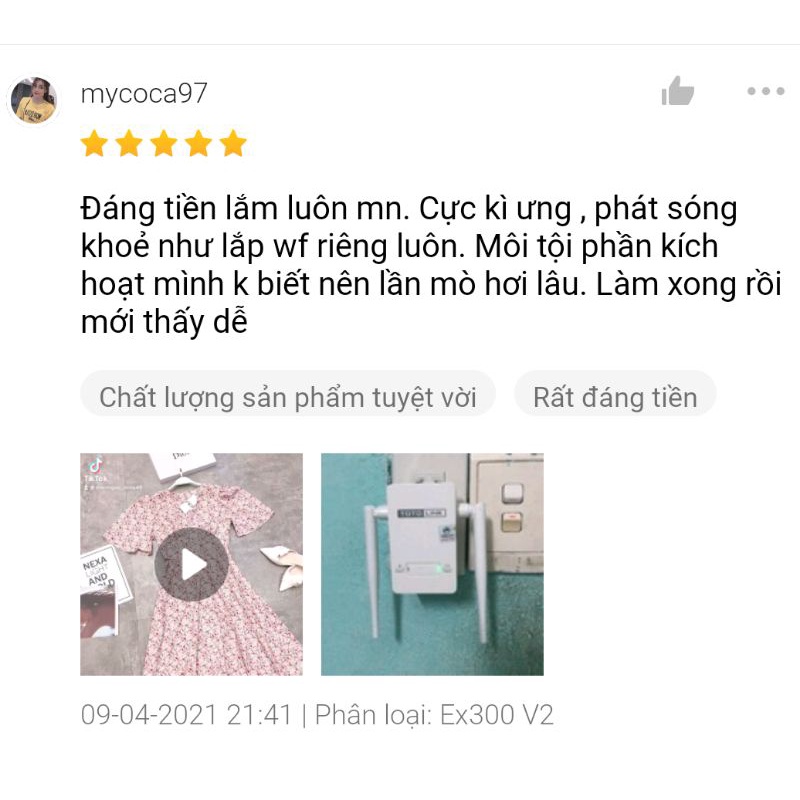Open the three-dot menu on mycoca97's review

click(765, 92)
